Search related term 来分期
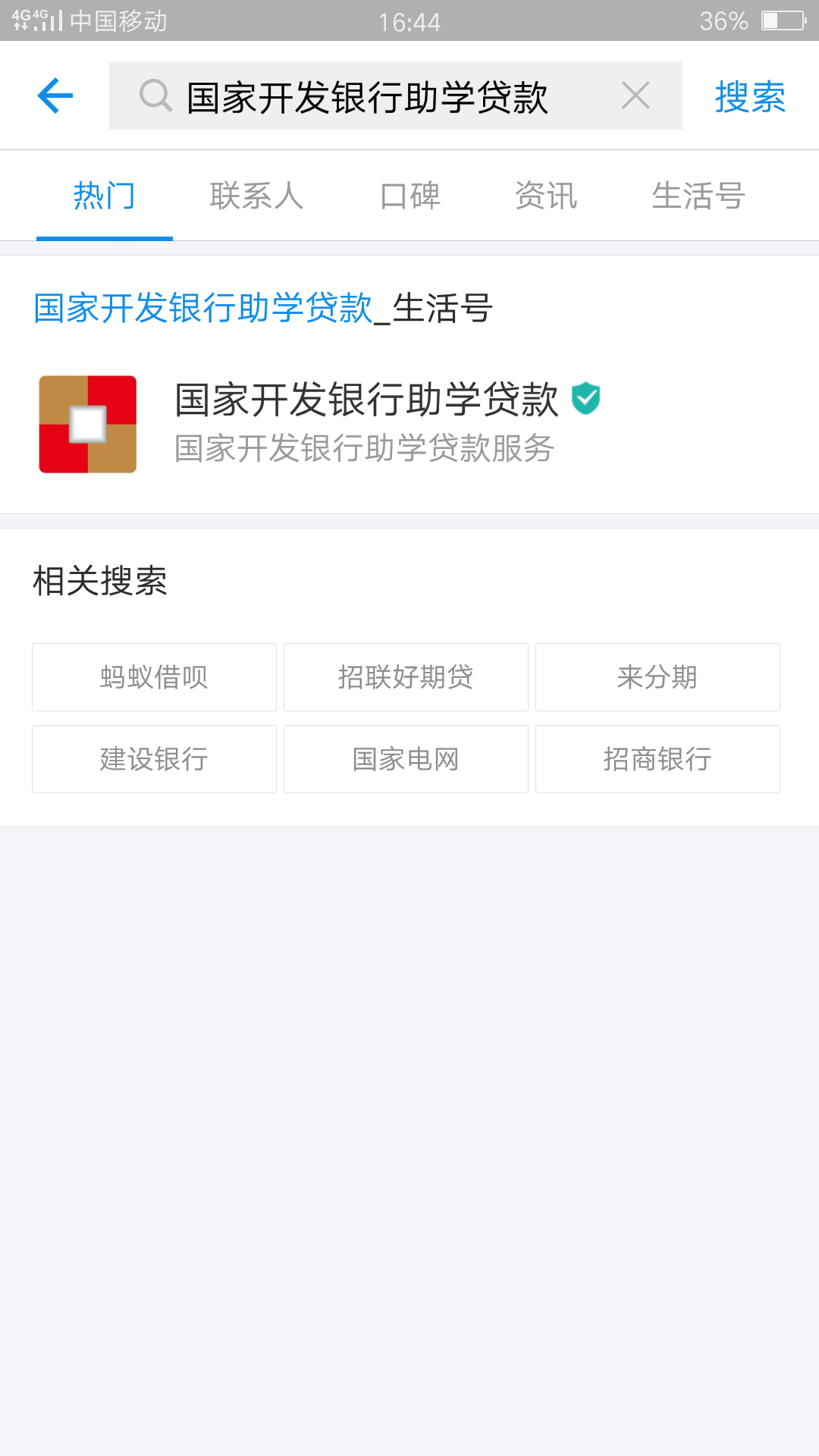This screenshot has width=819, height=1456. click(657, 677)
